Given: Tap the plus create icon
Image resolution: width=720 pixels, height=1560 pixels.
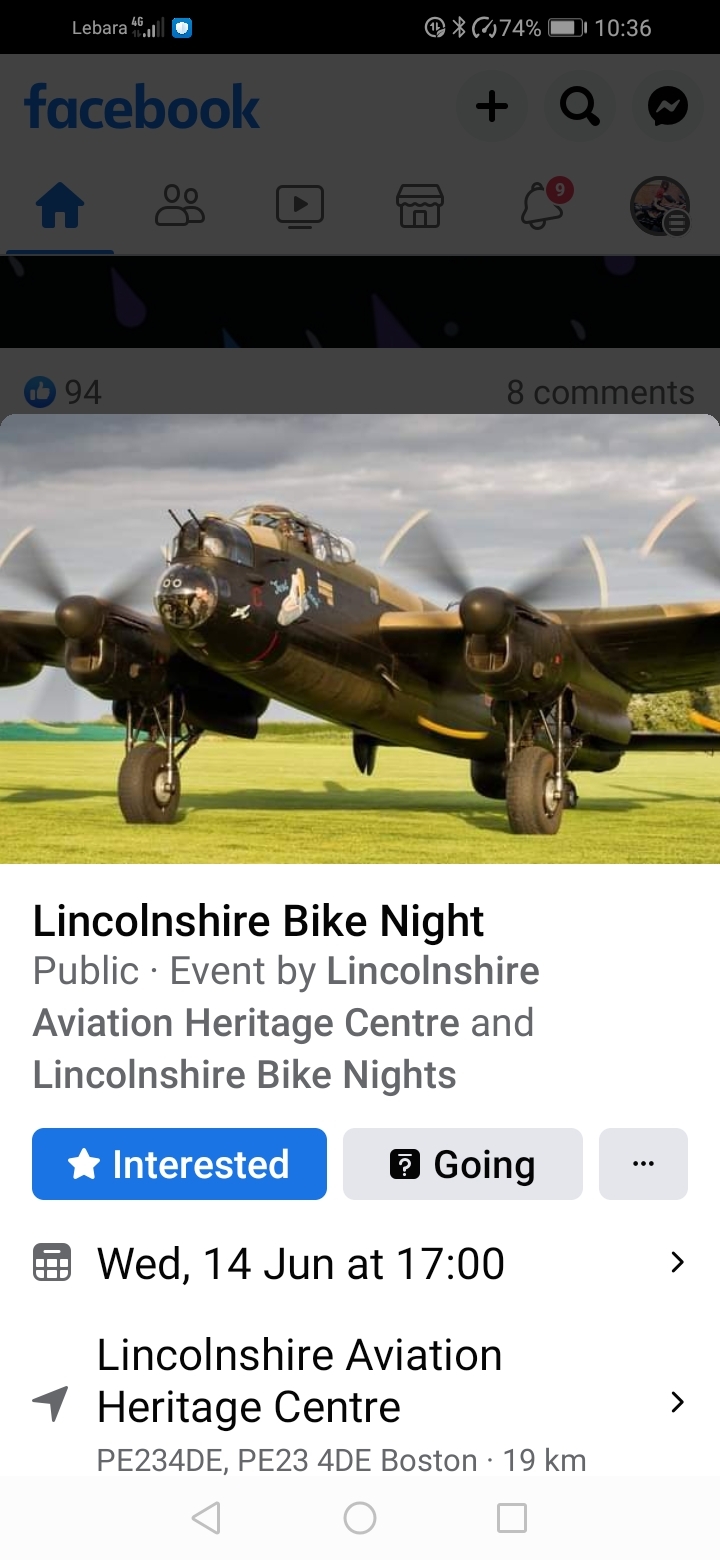Looking at the screenshot, I should pyautogui.click(x=491, y=106).
